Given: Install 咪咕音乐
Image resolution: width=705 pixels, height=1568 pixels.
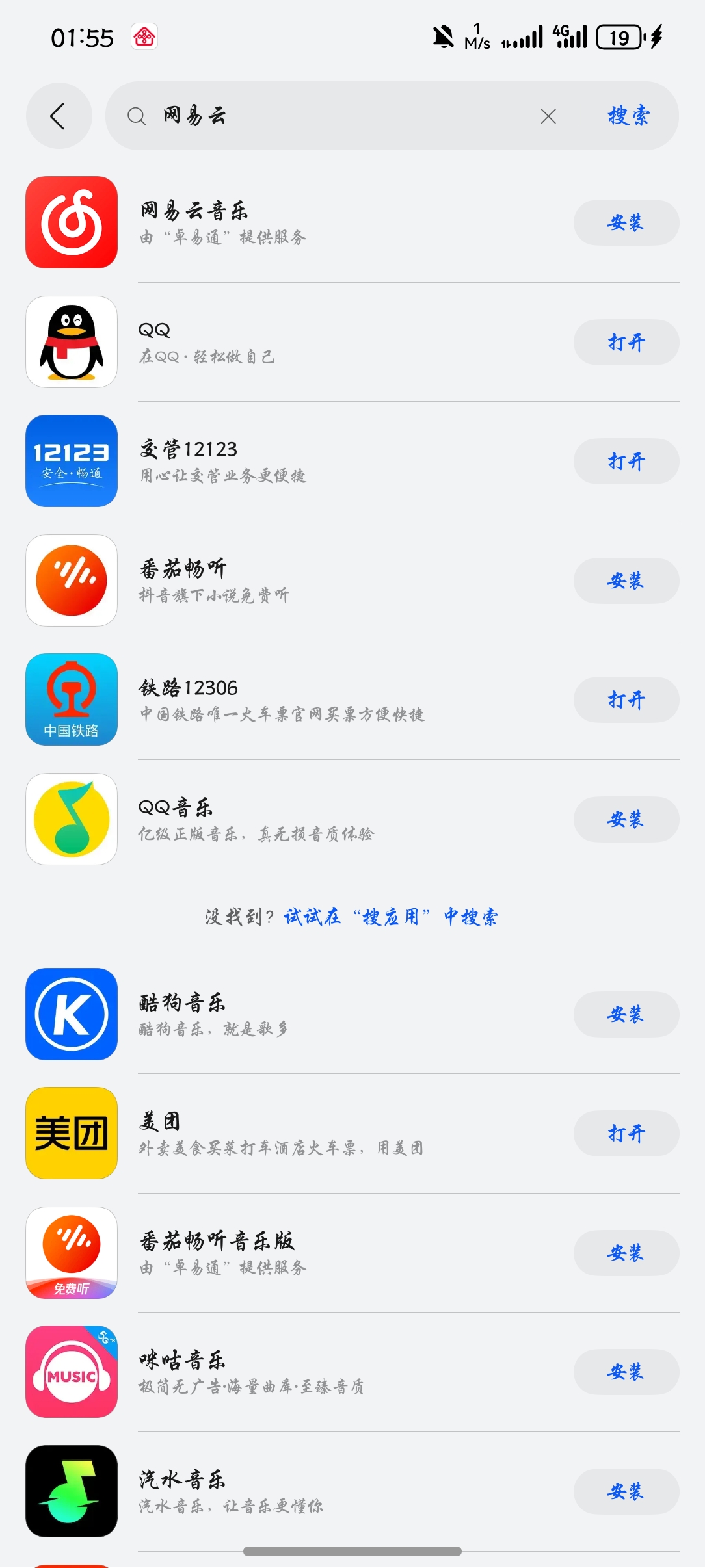Looking at the screenshot, I should (626, 1372).
